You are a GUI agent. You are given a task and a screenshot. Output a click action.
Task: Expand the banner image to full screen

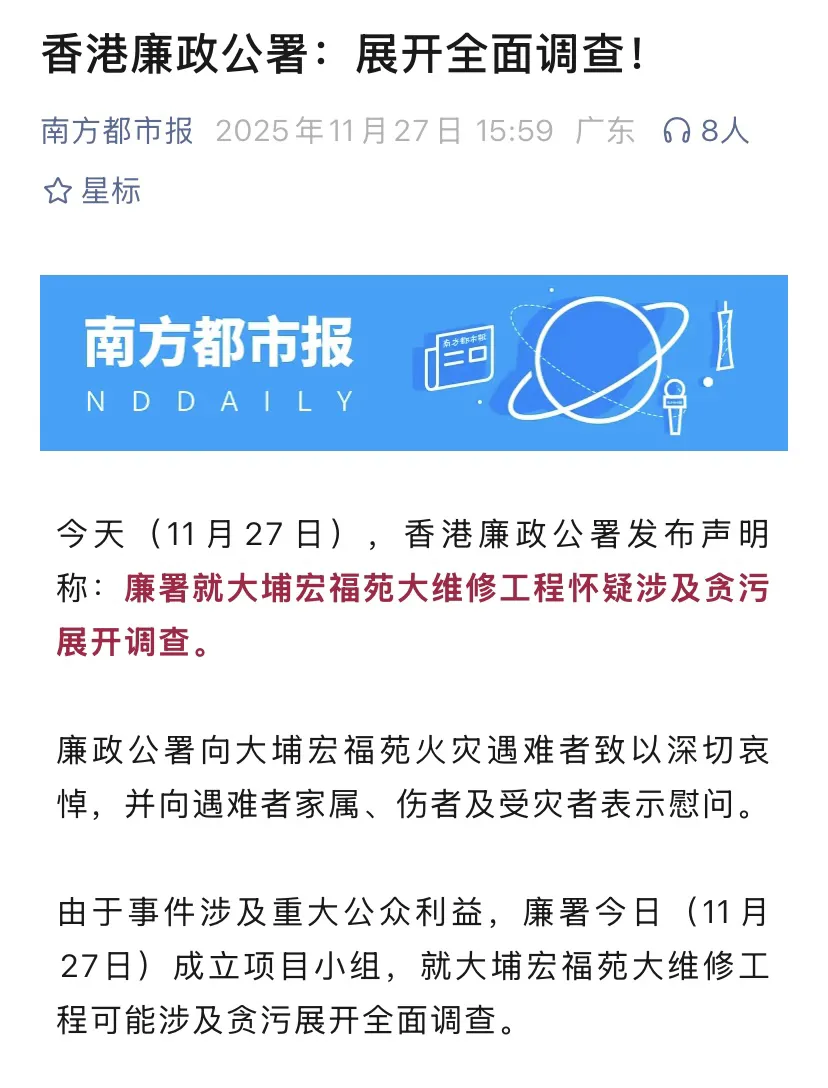414,360
